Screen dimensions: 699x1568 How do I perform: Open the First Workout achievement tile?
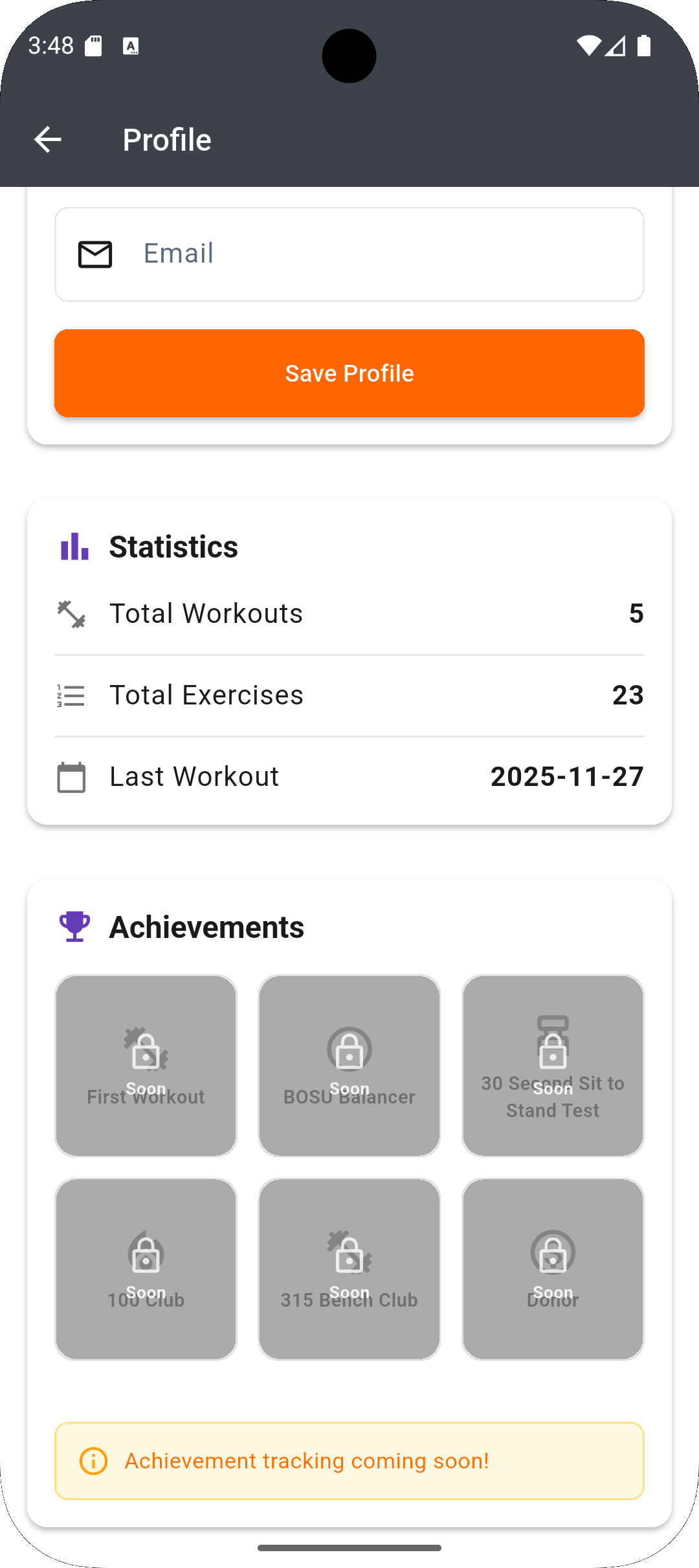[x=146, y=1065]
